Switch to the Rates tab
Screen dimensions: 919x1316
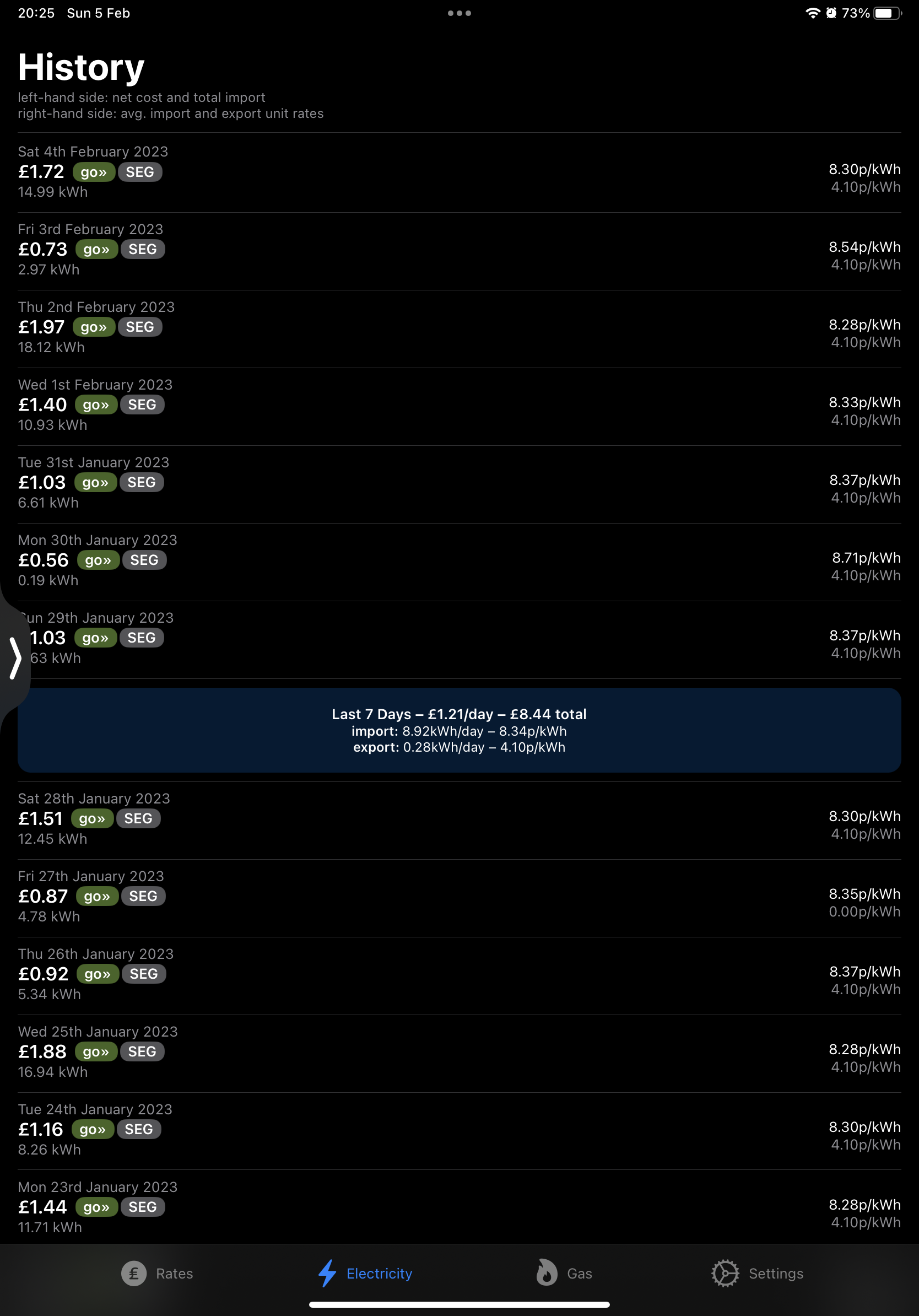[x=157, y=1273]
